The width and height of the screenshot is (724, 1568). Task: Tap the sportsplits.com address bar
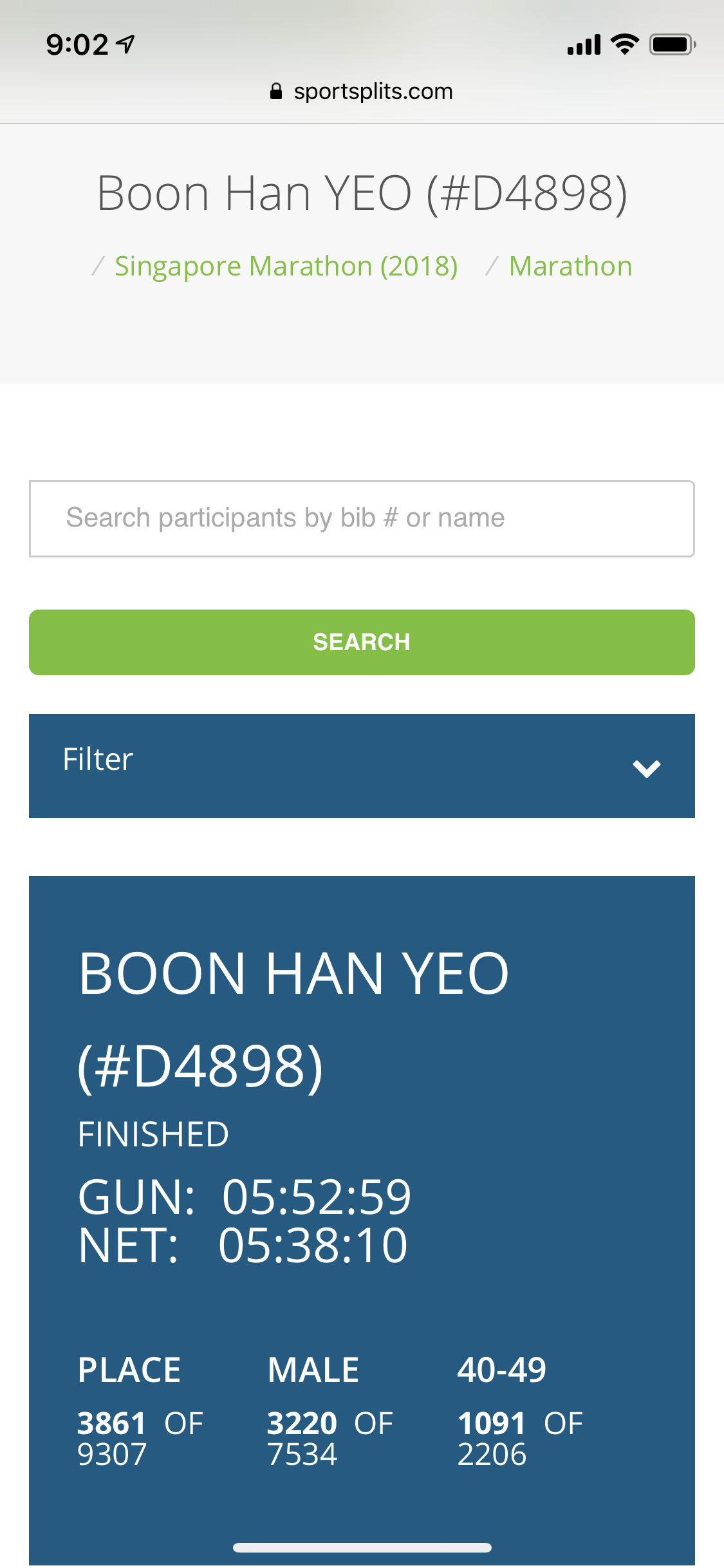[x=362, y=91]
